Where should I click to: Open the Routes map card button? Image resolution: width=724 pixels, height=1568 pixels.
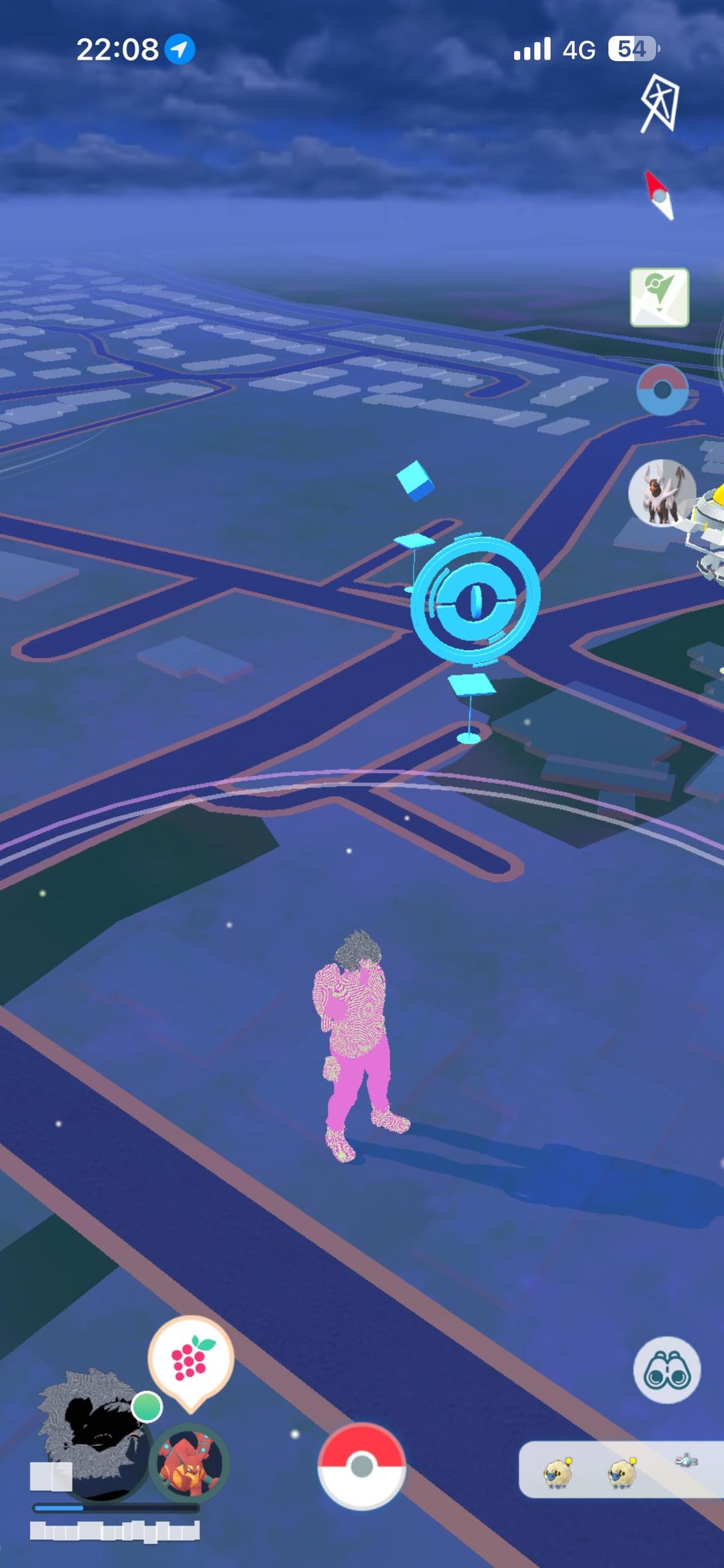click(659, 297)
